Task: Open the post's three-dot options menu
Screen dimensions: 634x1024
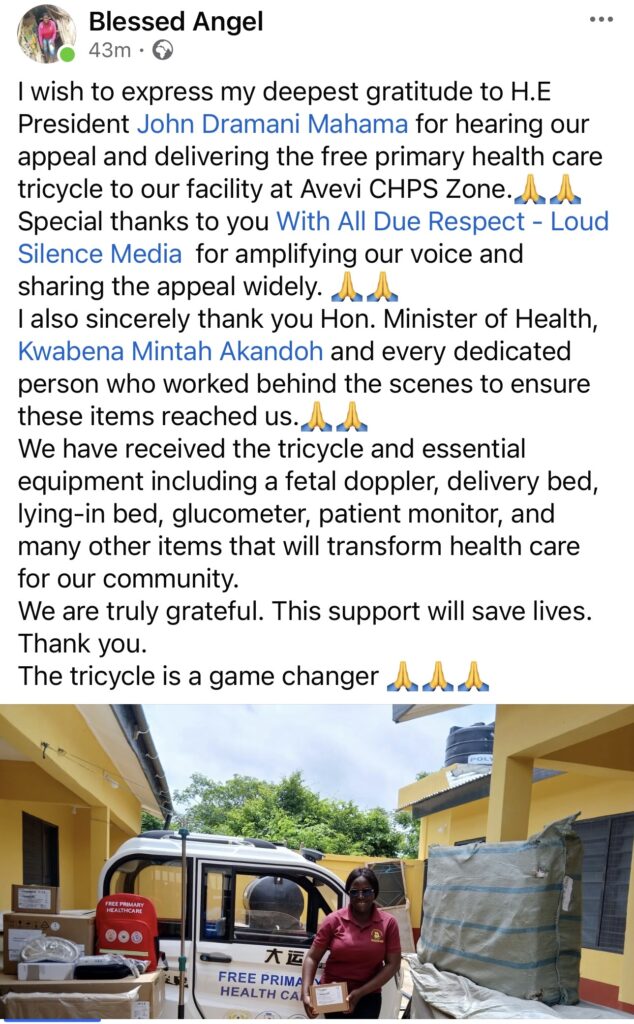Action: click(x=601, y=20)
